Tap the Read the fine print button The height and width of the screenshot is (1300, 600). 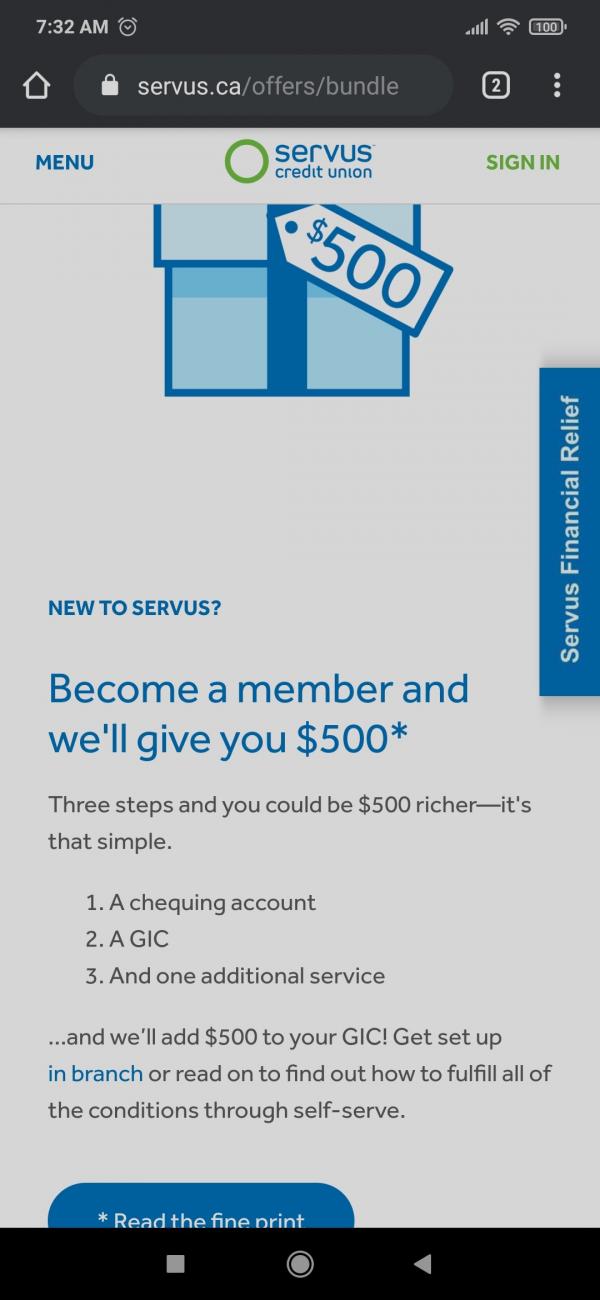(x=201, y=1212)
